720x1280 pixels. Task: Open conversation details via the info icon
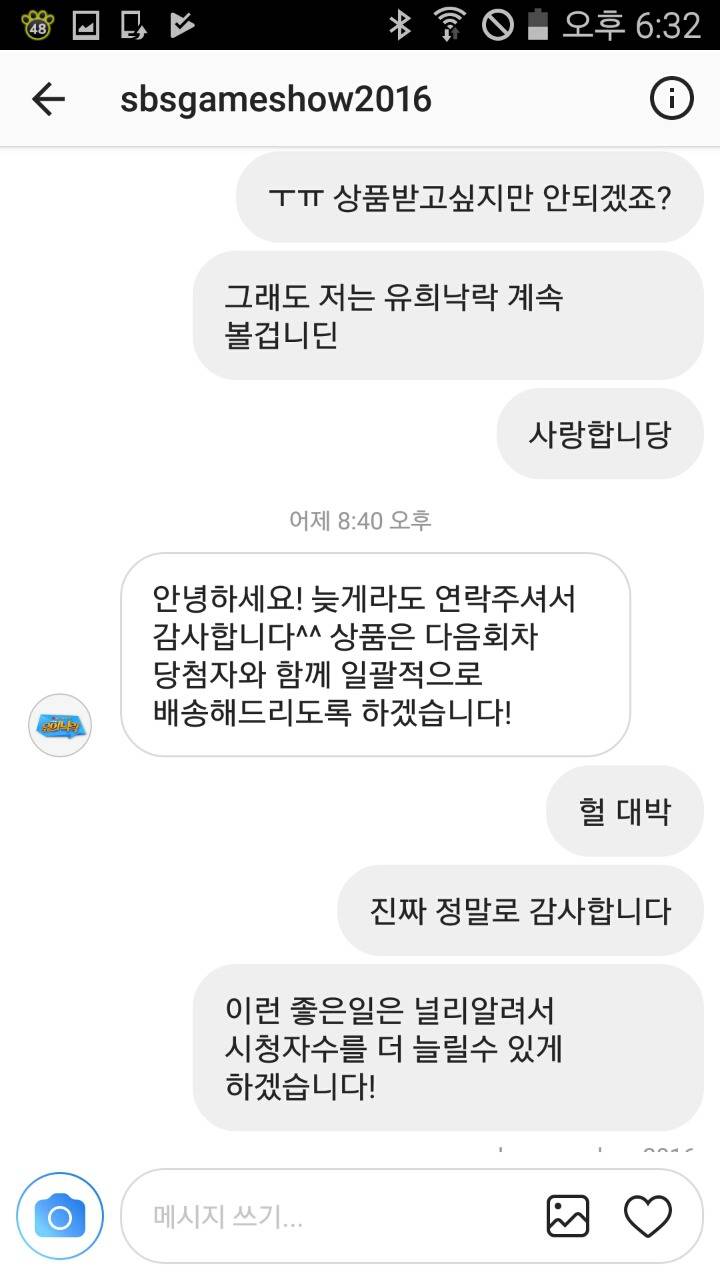tap(671, 97)
